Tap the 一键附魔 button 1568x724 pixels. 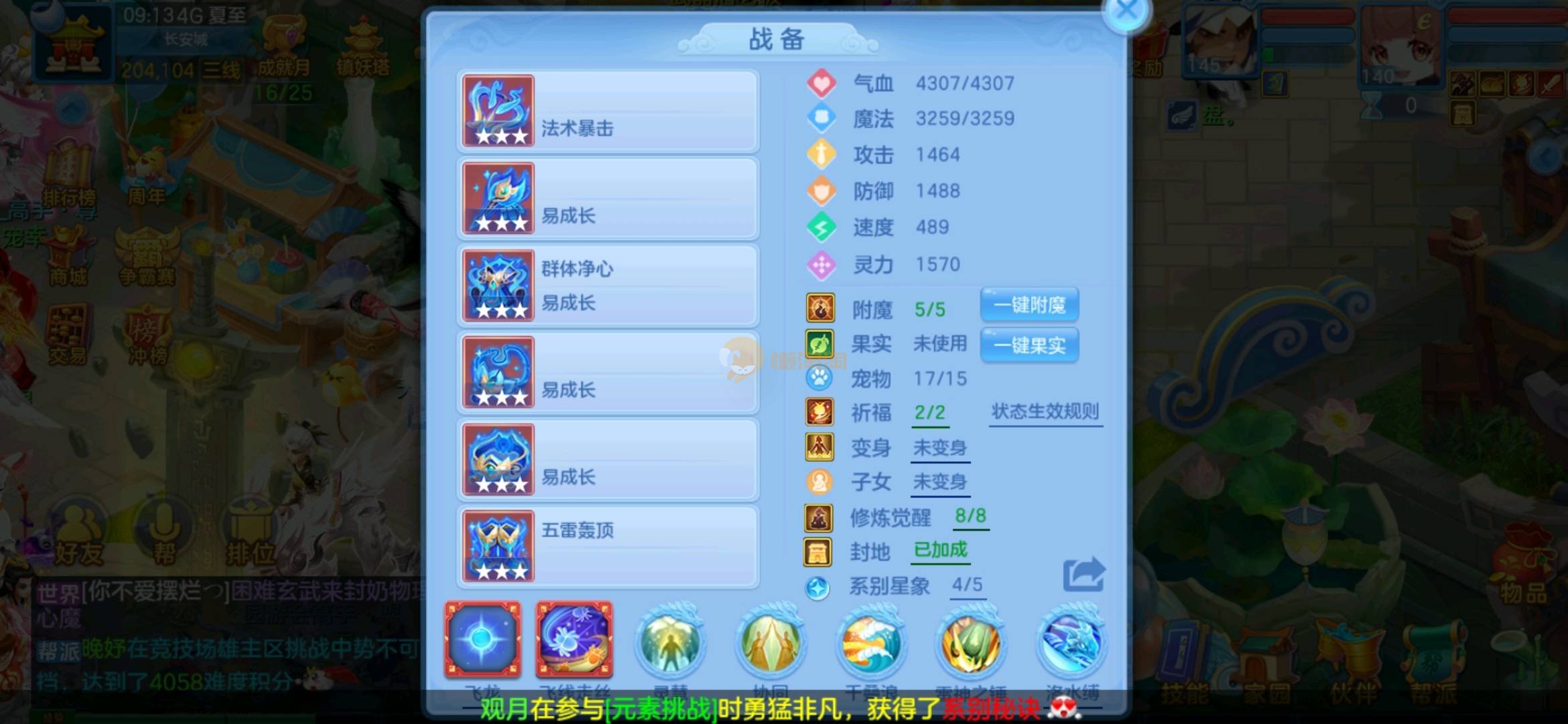point(1029,306)
